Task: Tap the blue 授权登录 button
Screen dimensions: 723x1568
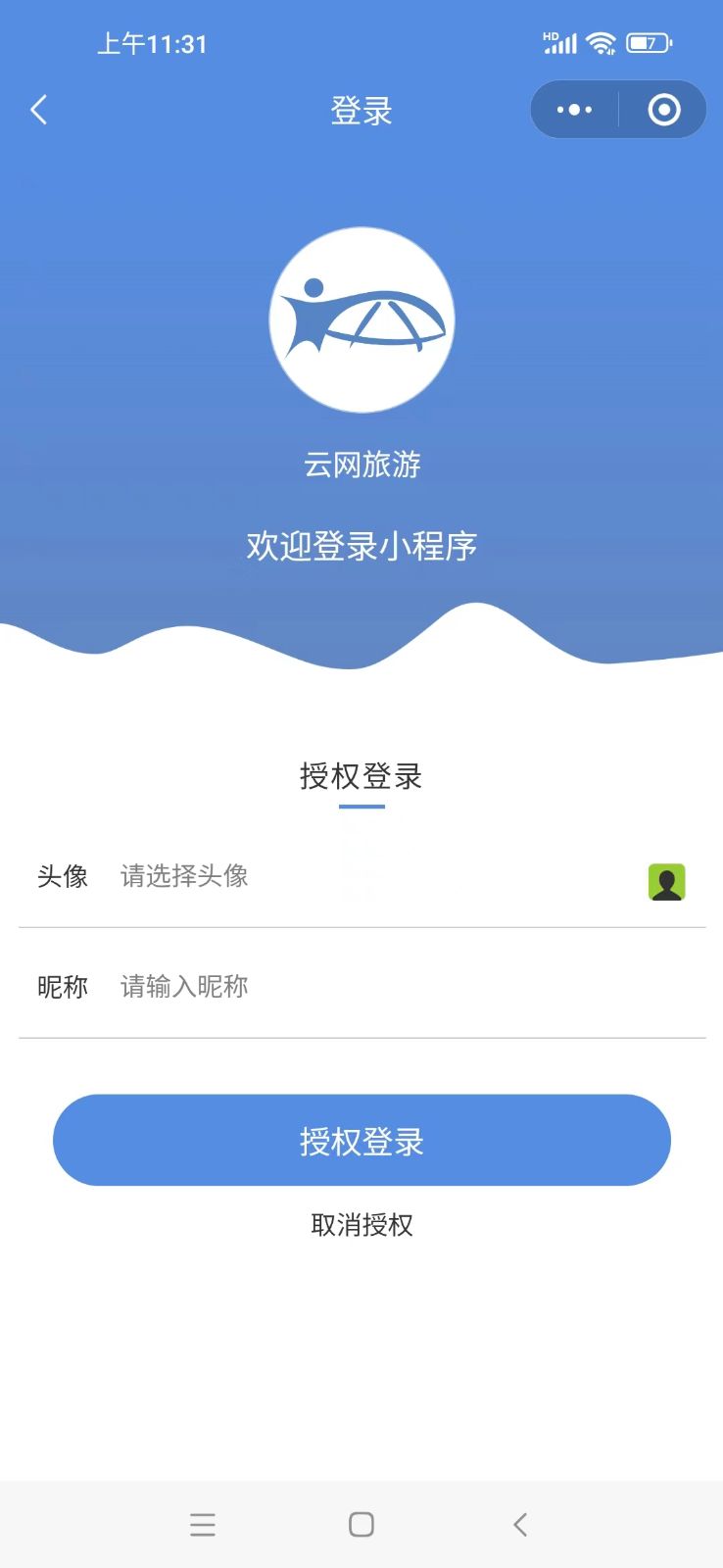Action: (361, 1140)
